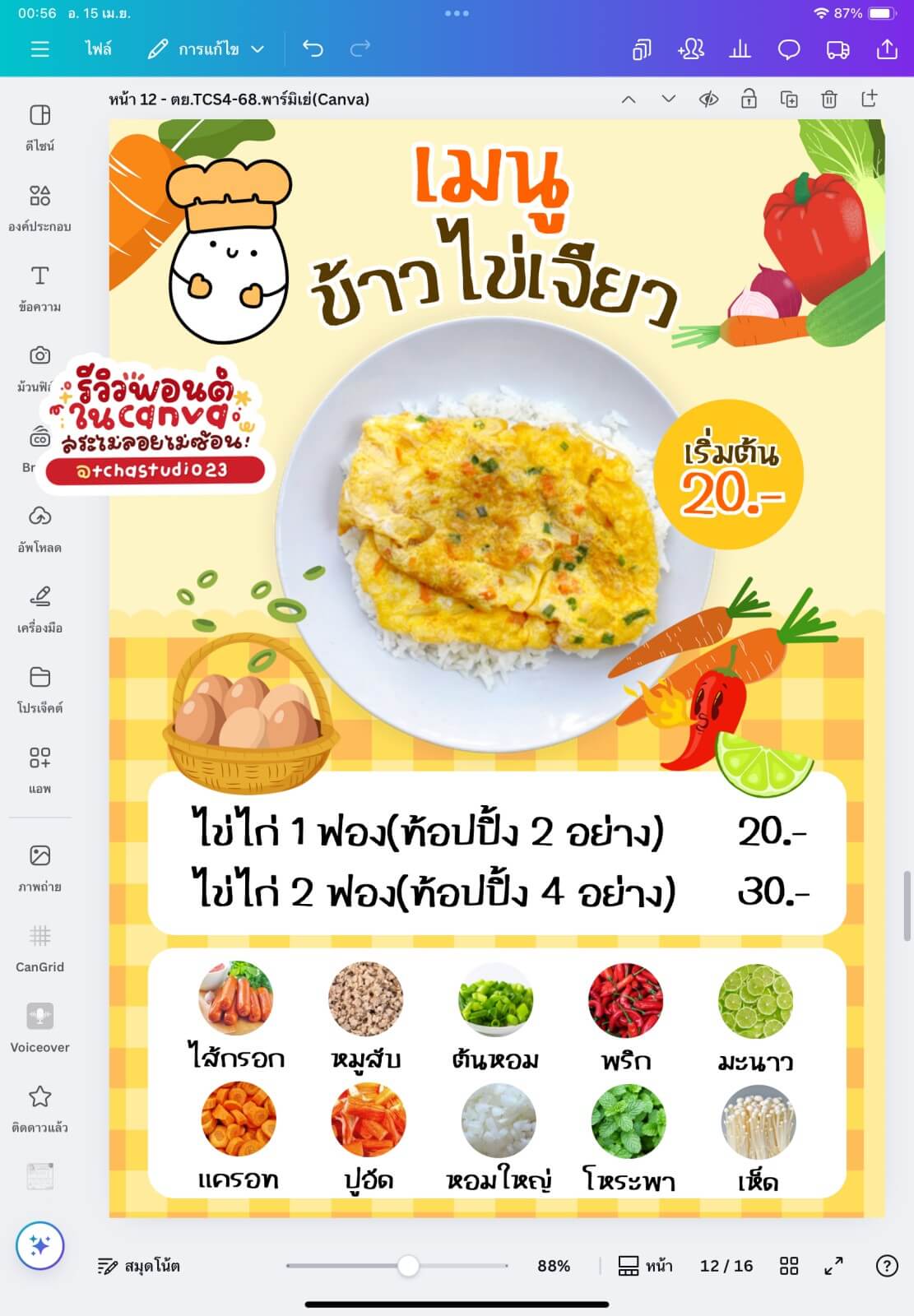Open the ไฟล์ file menu
This screenshot has width=914, height=1316.
(x=98, y=49)
